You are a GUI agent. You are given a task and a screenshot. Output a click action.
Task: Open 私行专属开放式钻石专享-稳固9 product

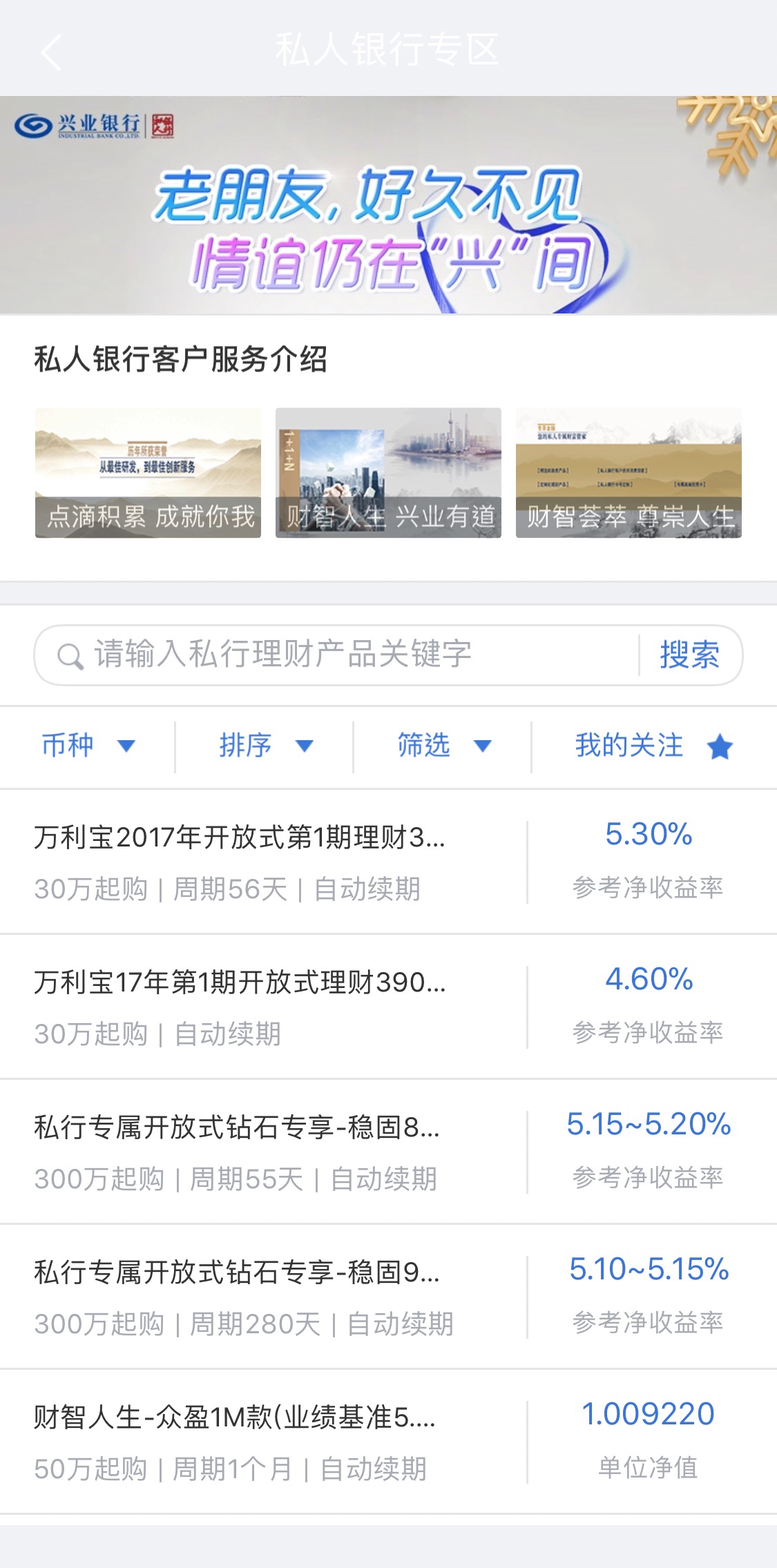(x=276, y=1297)
